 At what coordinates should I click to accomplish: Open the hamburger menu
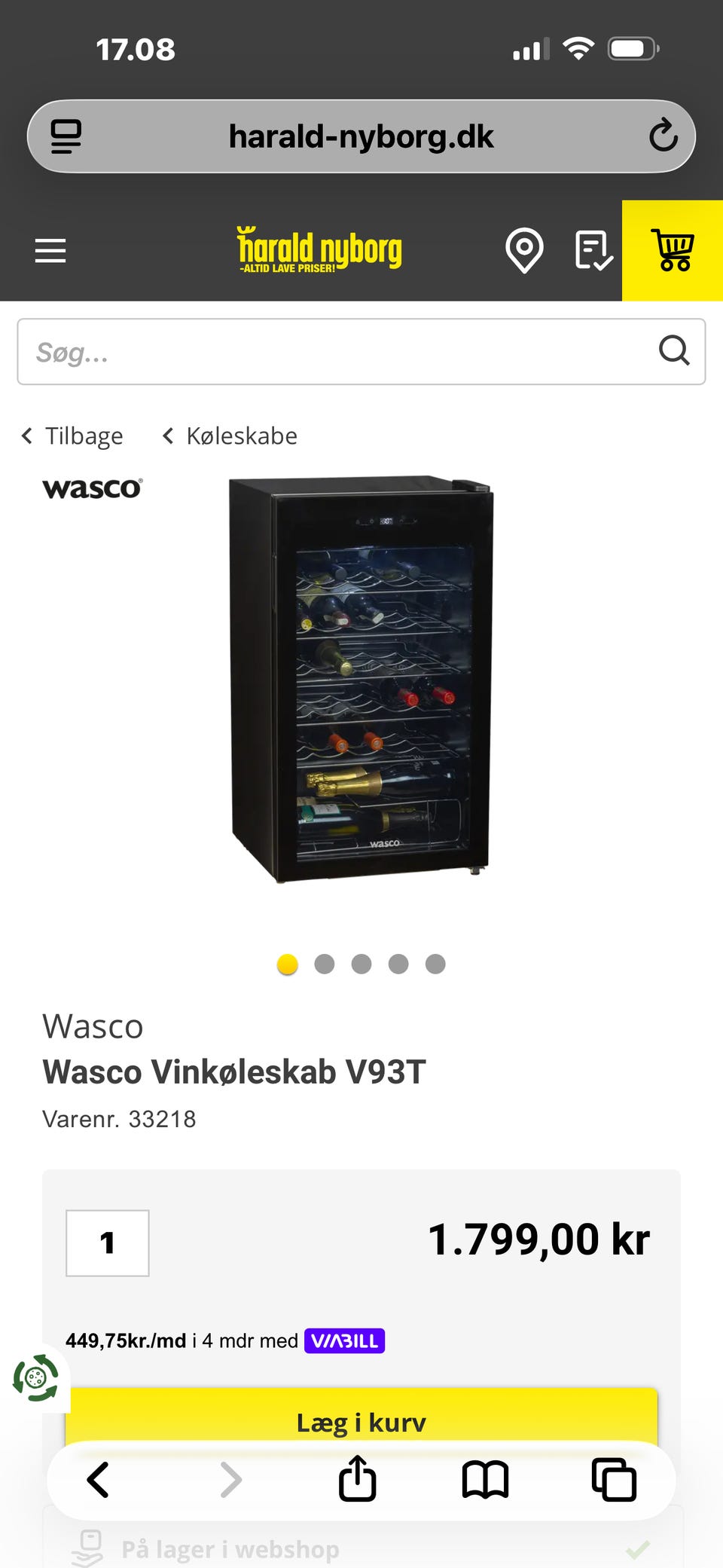click(50, 250)
